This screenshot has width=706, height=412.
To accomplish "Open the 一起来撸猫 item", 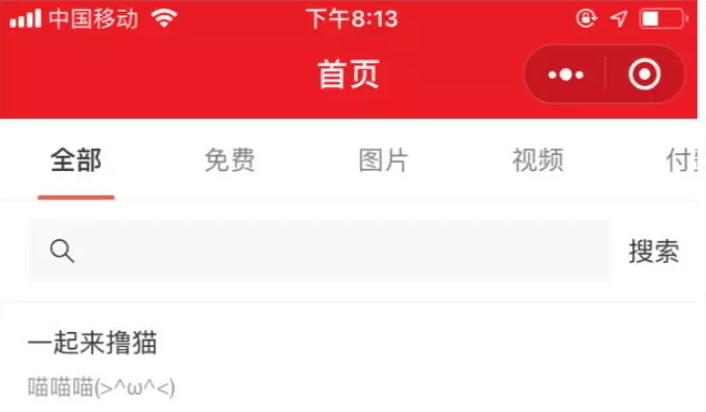I will click(x=92, y=345).
